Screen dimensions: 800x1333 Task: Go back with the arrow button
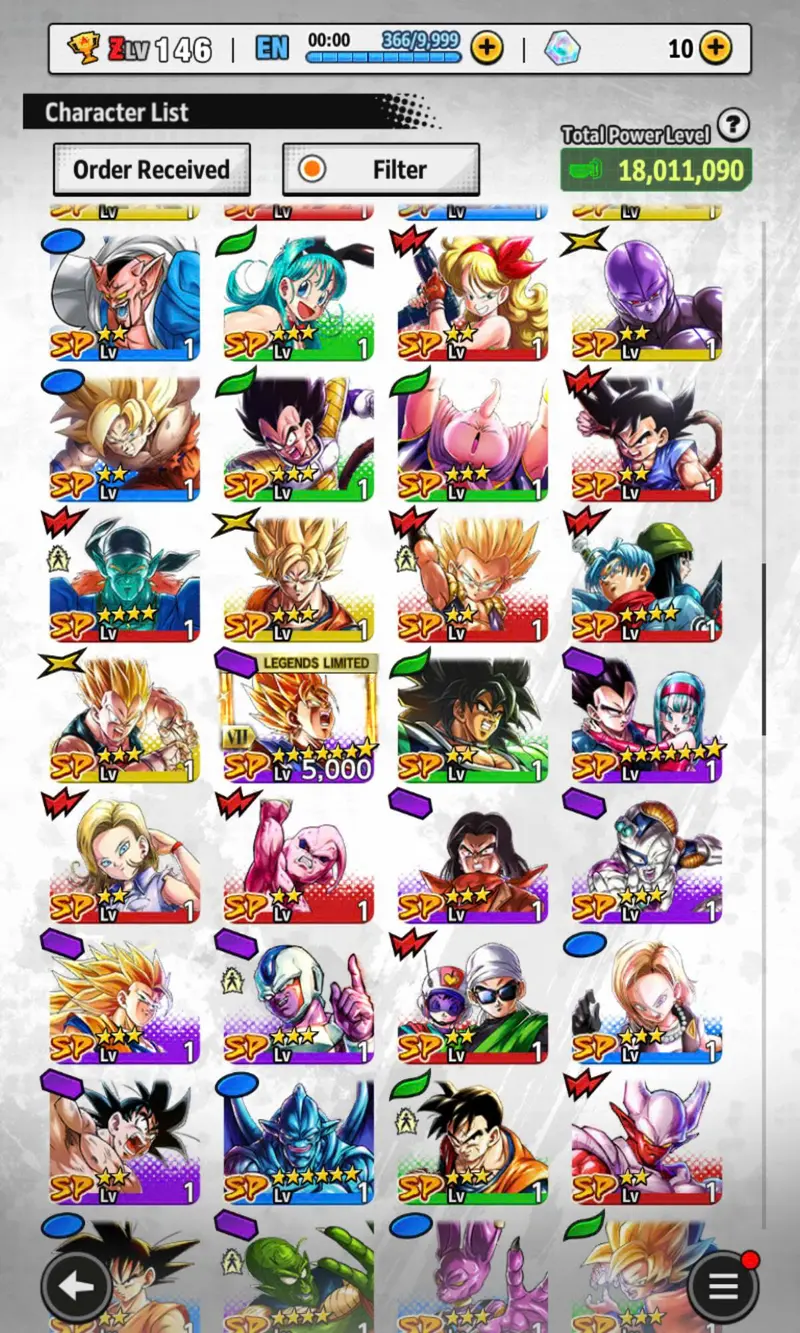(76, 1286)
